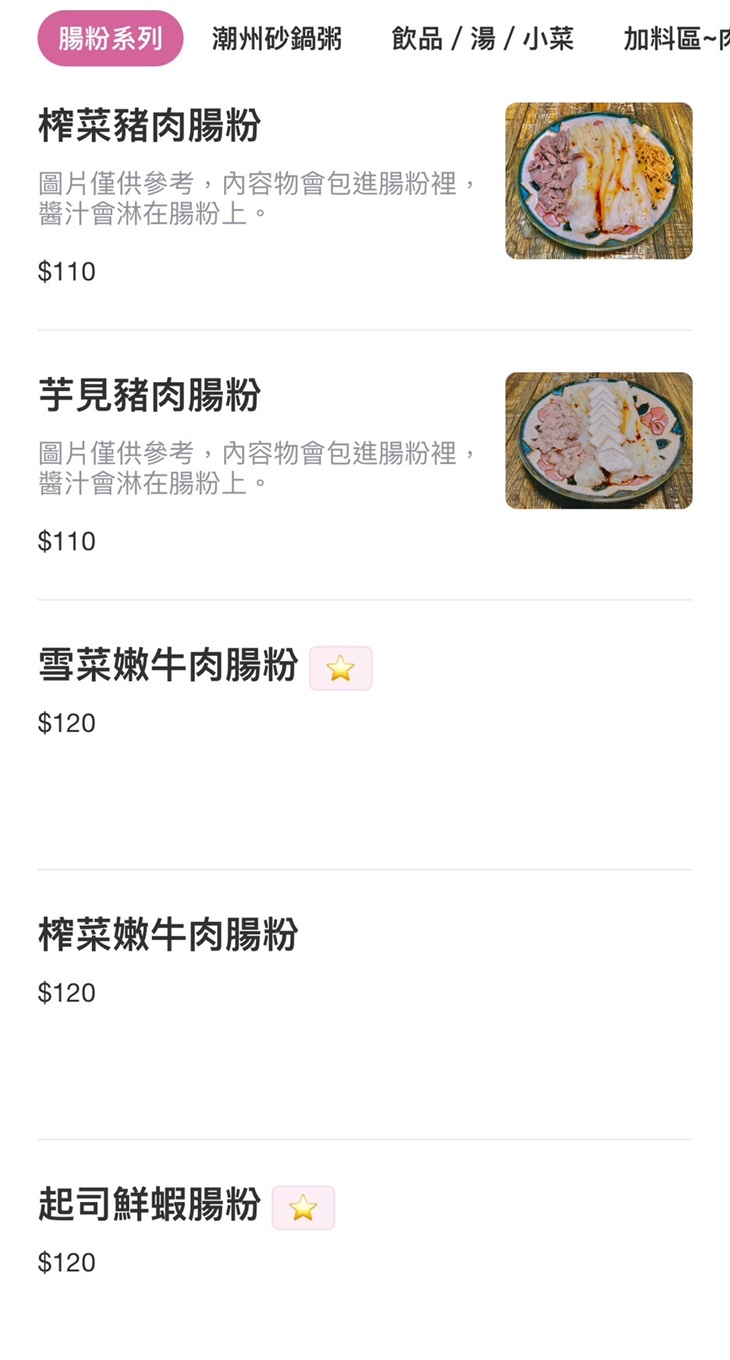Click the $120 price below 雪菜嫩牛肉腸粉
730x1360 pixels.
[x=66, y=722]
